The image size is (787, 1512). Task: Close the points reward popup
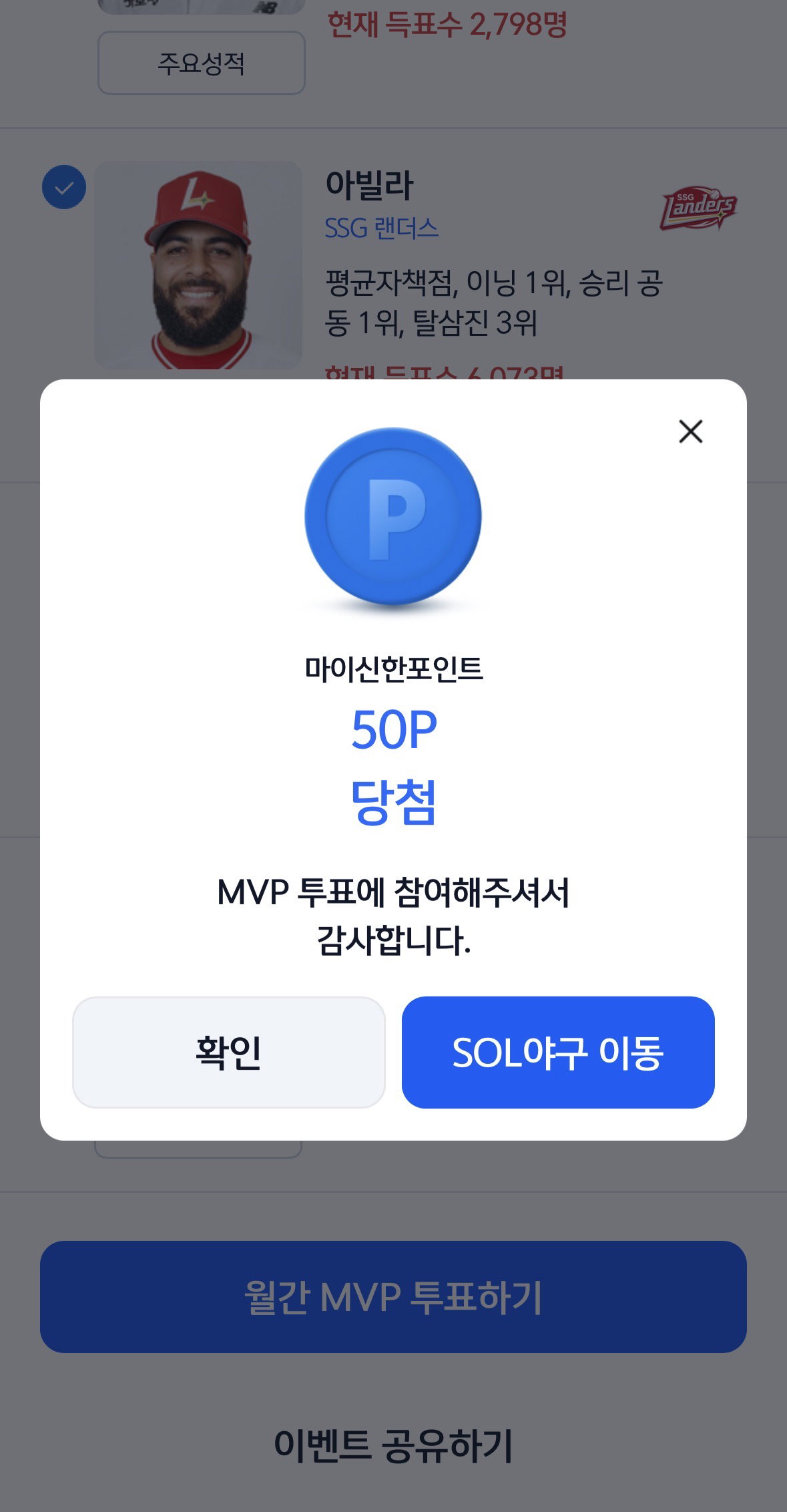[690, 431]
